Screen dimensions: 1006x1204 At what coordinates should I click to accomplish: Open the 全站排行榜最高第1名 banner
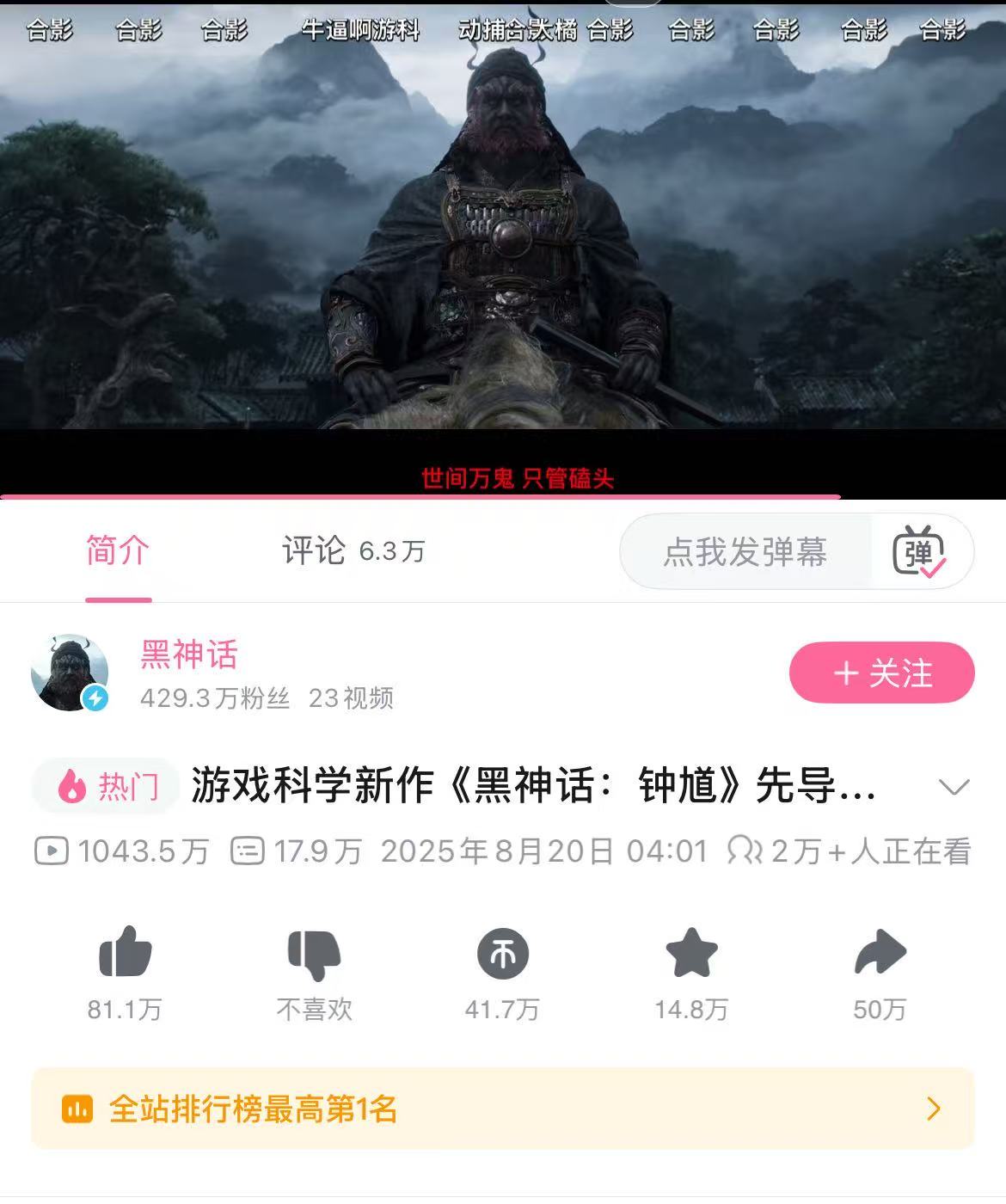pyautogui.click(x=503, y=1109)
